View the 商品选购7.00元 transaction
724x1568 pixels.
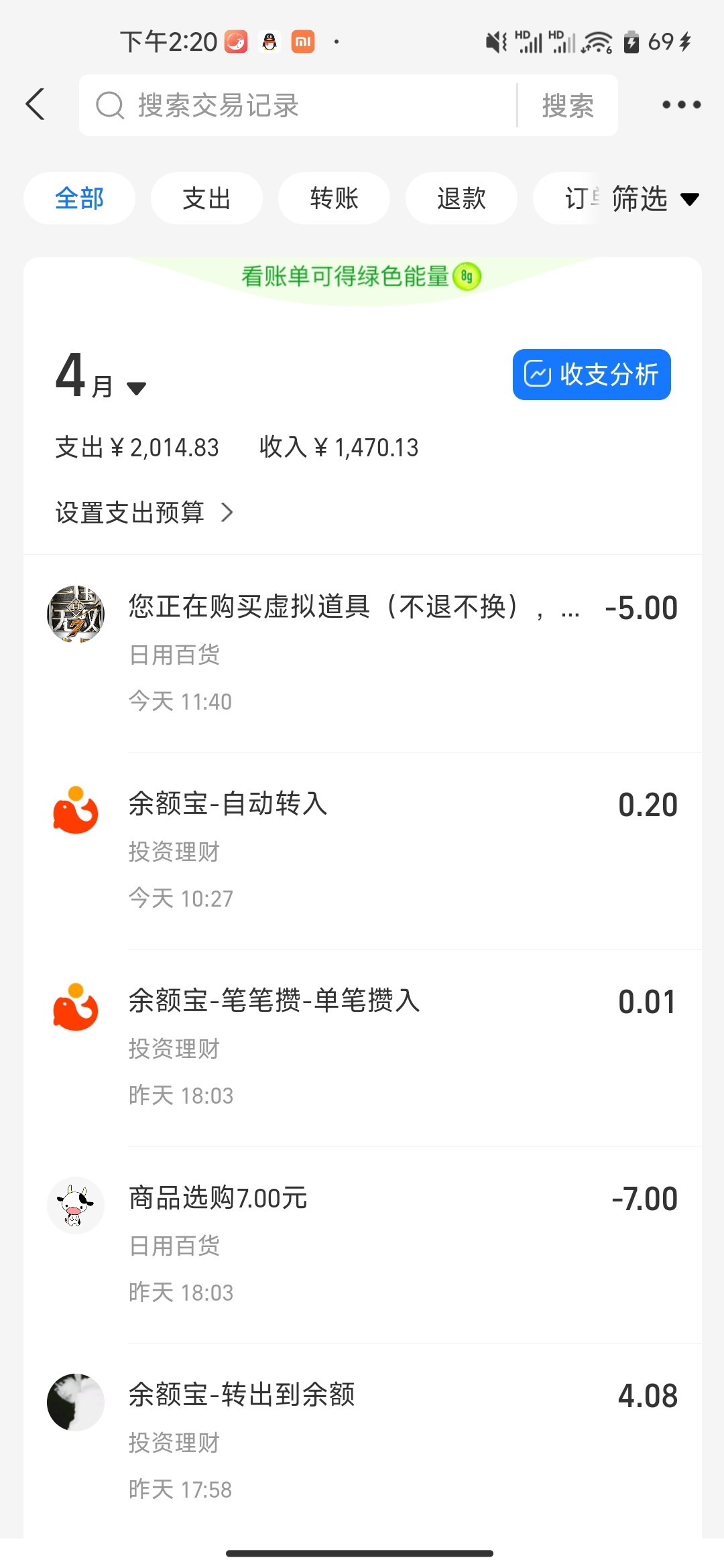pos(402,1244)
